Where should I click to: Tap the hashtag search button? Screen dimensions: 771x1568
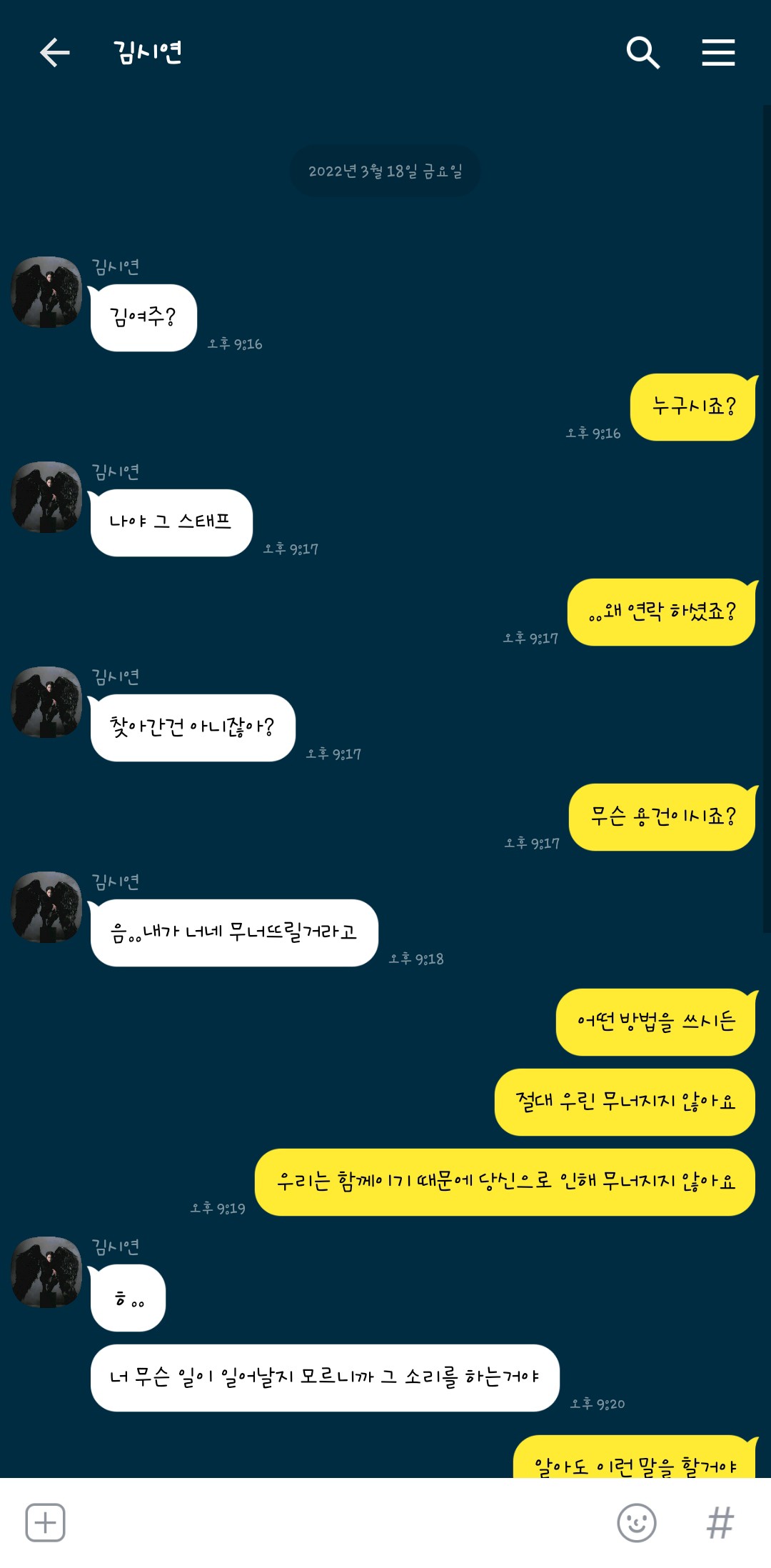point(720,1522)
